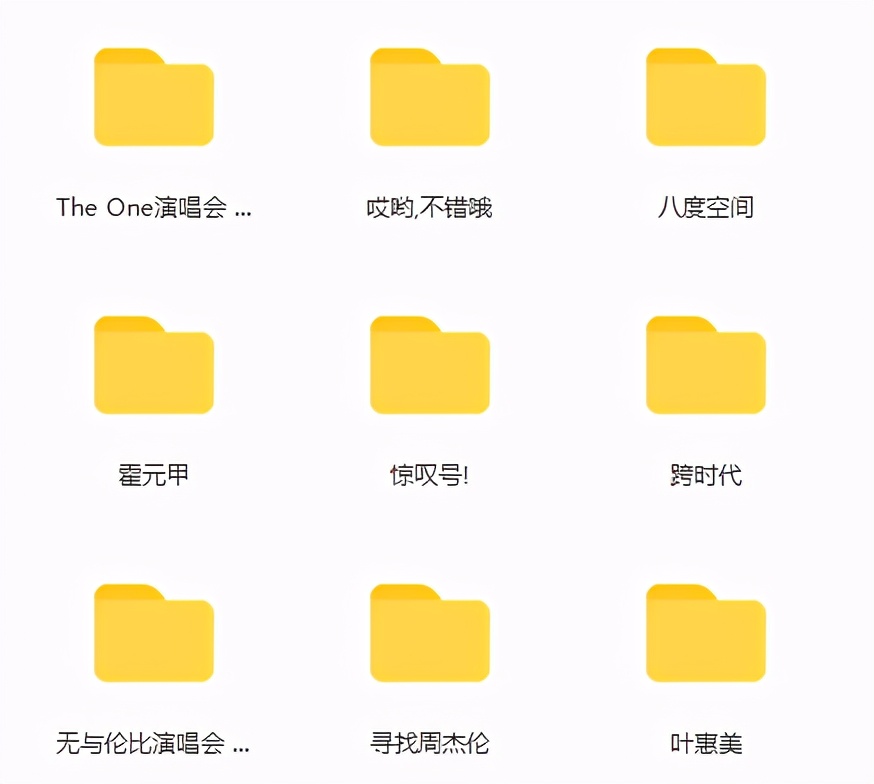Open the 寻找周杰伦 folder
This screenshot has height=784, width=874.
point(430,633)
